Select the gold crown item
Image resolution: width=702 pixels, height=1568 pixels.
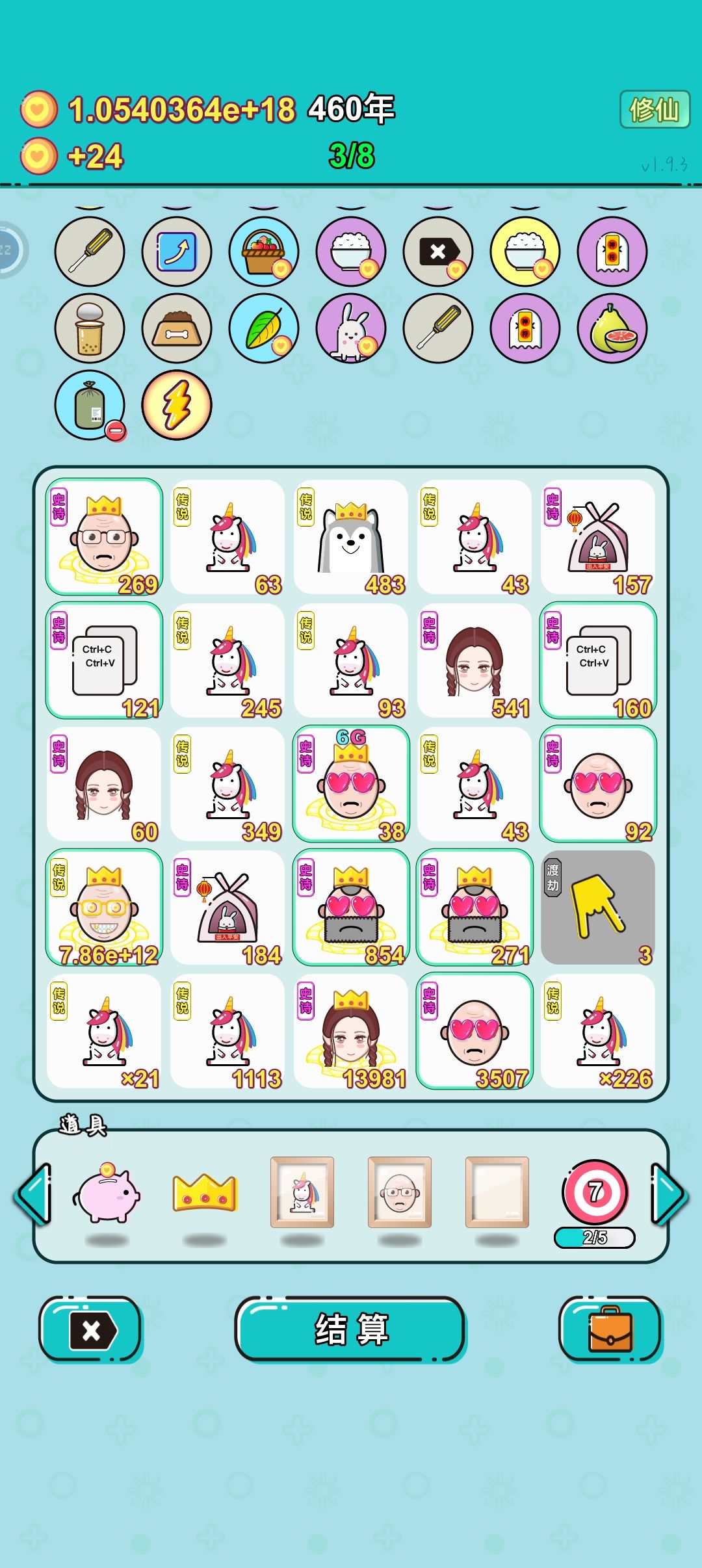[205, 1193]
